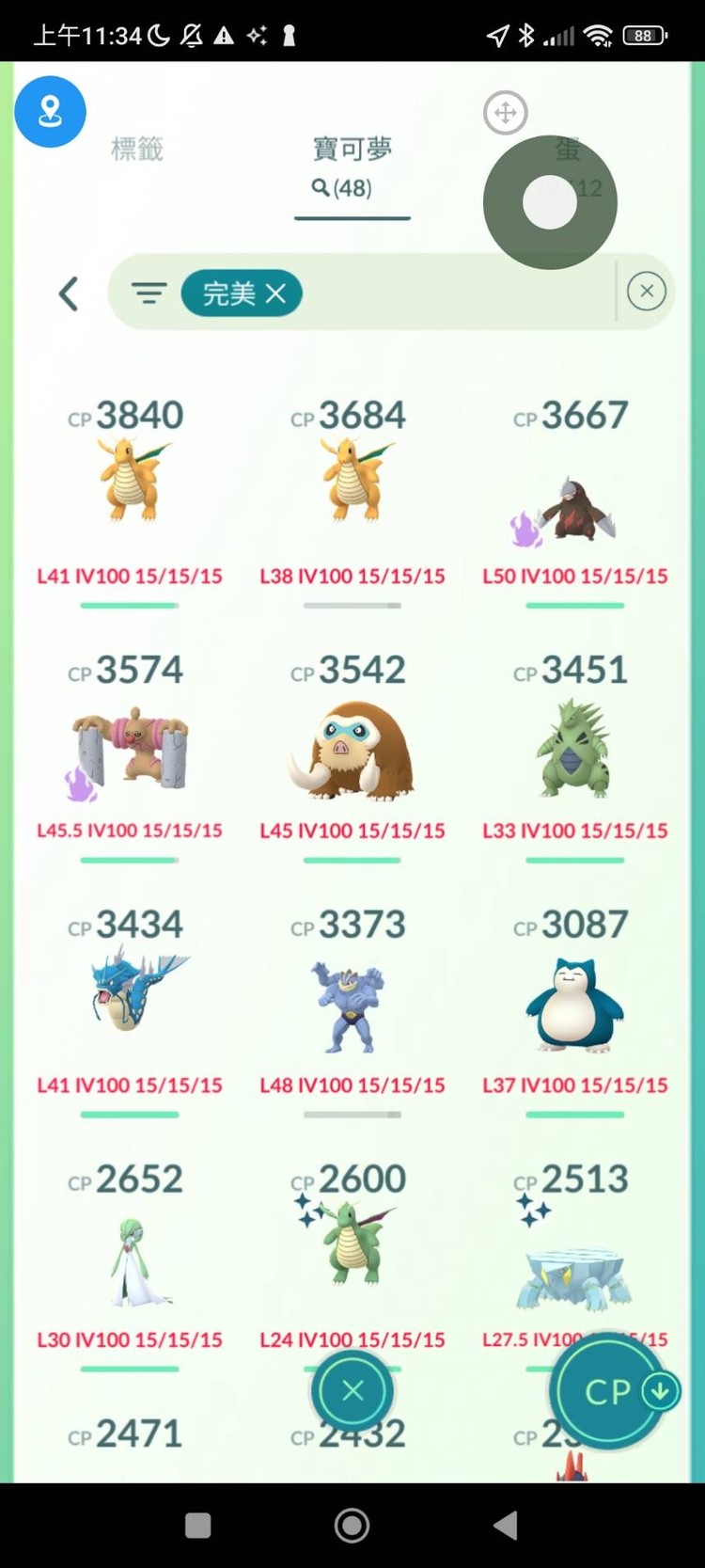Switch to the 標籤 tab
Image resolution: width=705 pixels, height=1568 pixels.
137,149
